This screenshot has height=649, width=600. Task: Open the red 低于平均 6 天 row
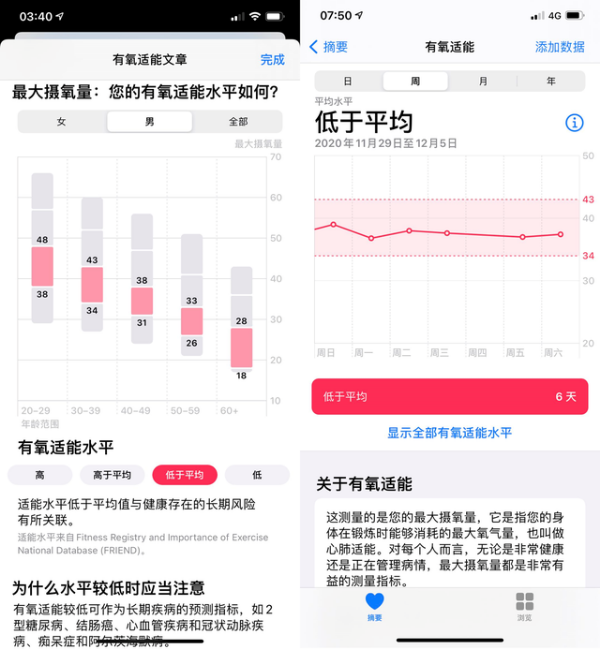[x=449, y=396]
